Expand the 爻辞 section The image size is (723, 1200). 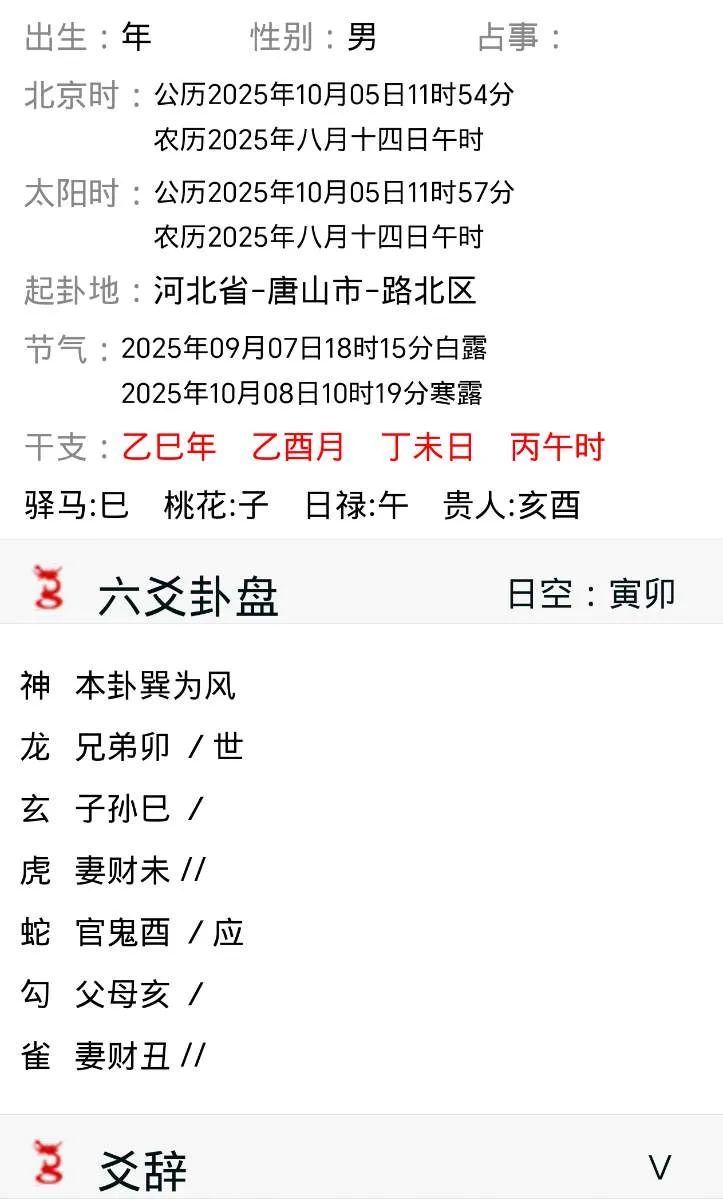tap(659, 1167)
